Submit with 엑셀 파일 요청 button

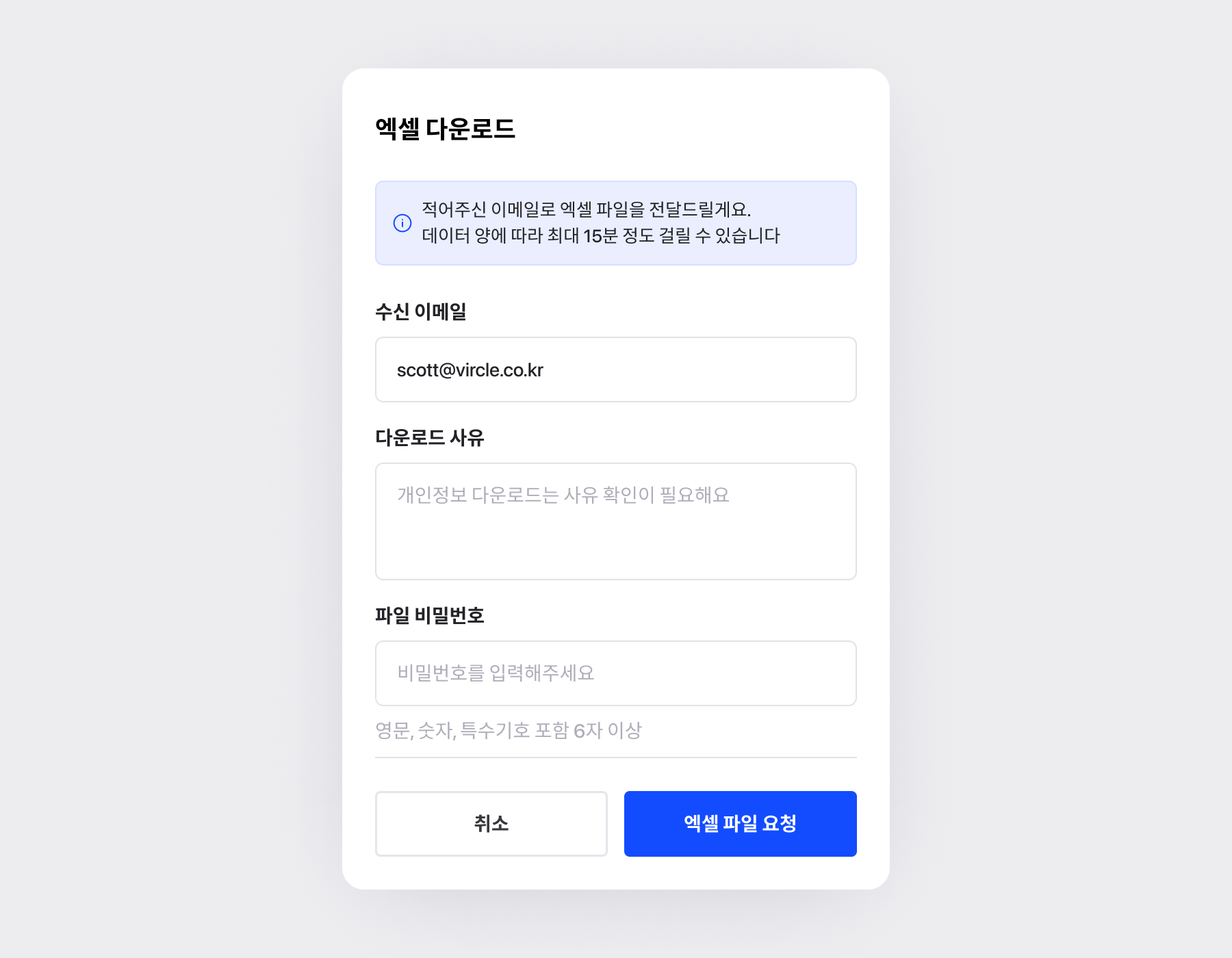tap(740, 824)
